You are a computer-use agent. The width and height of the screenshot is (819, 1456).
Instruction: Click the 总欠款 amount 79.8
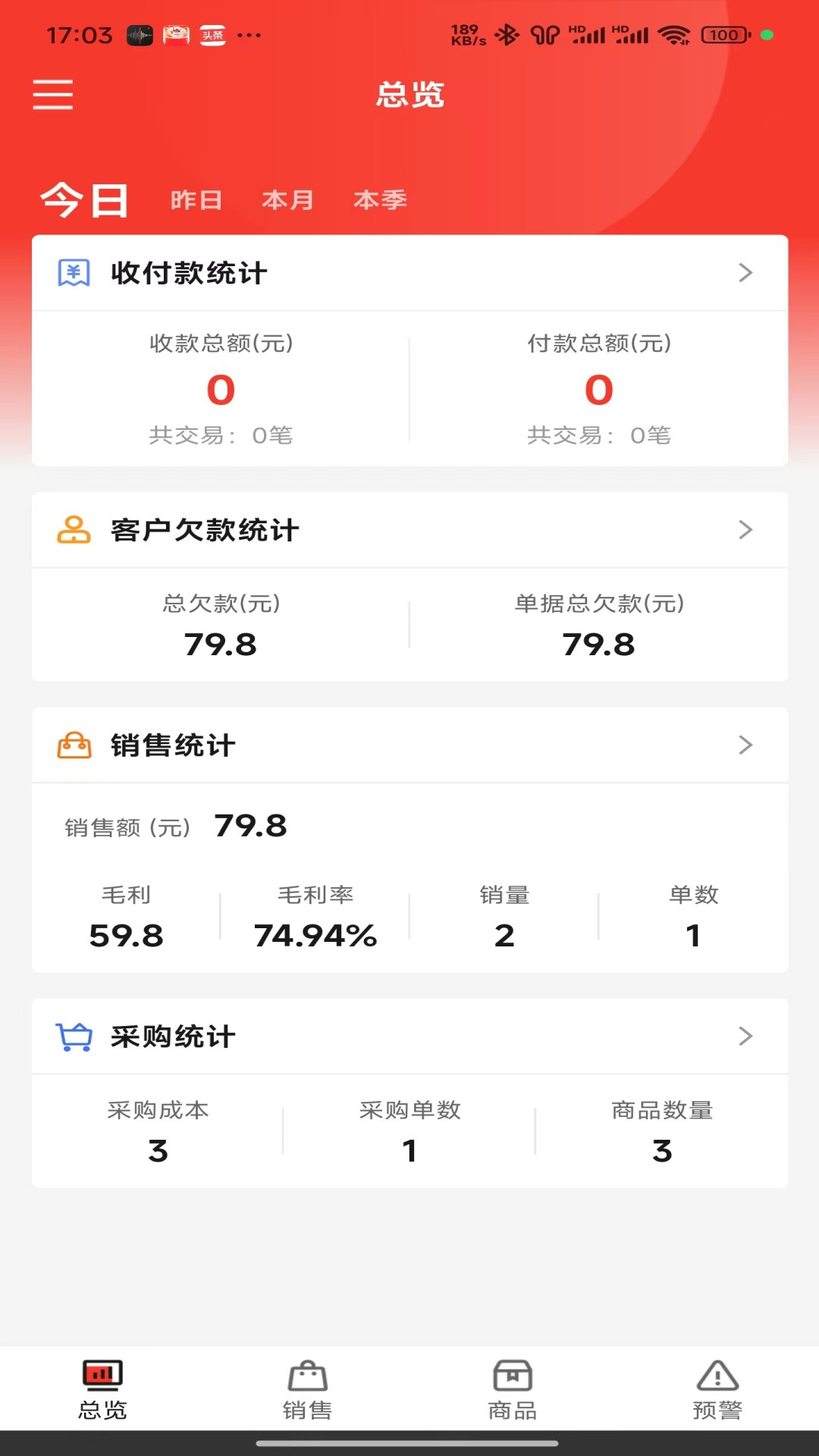(221, 645)
